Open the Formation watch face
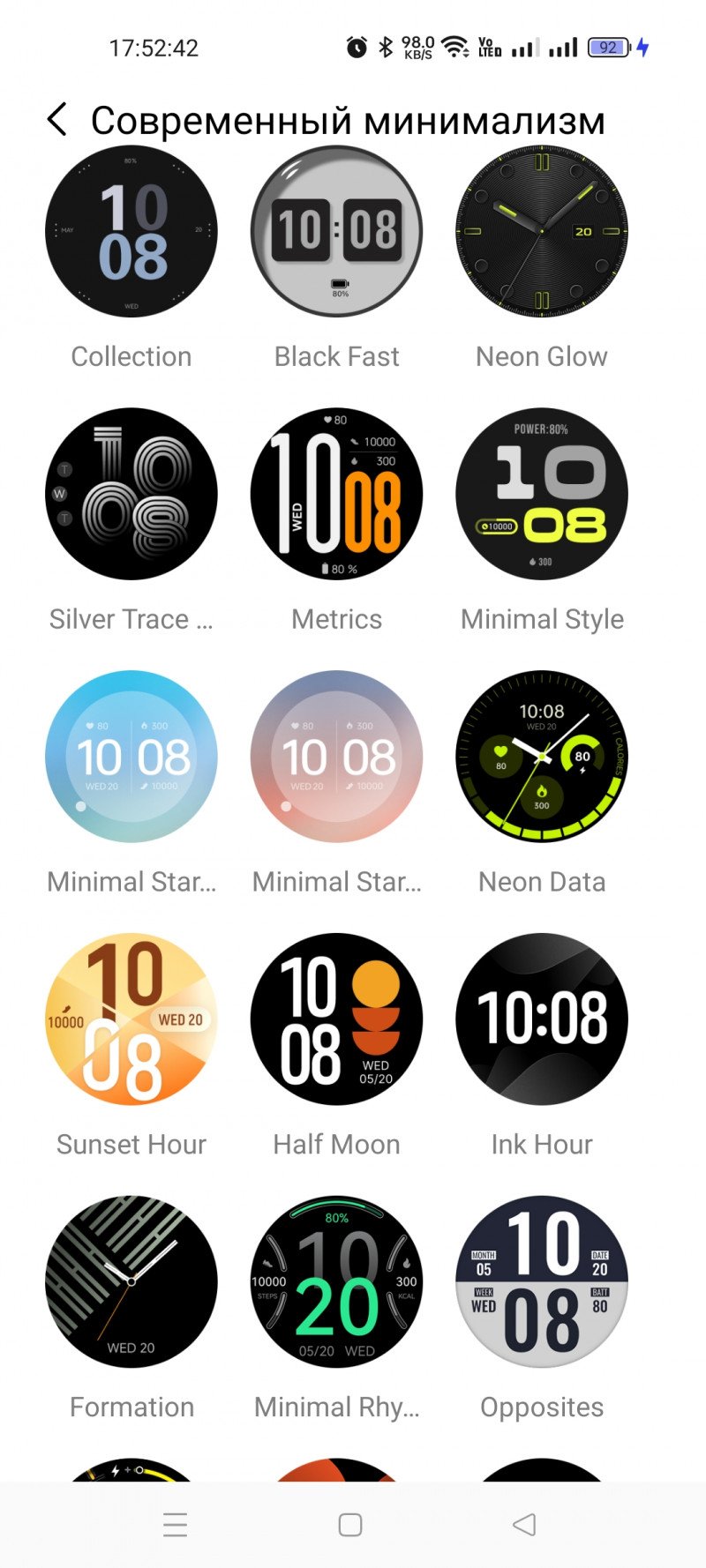706x1568 pixels. tap(131, 1281)
